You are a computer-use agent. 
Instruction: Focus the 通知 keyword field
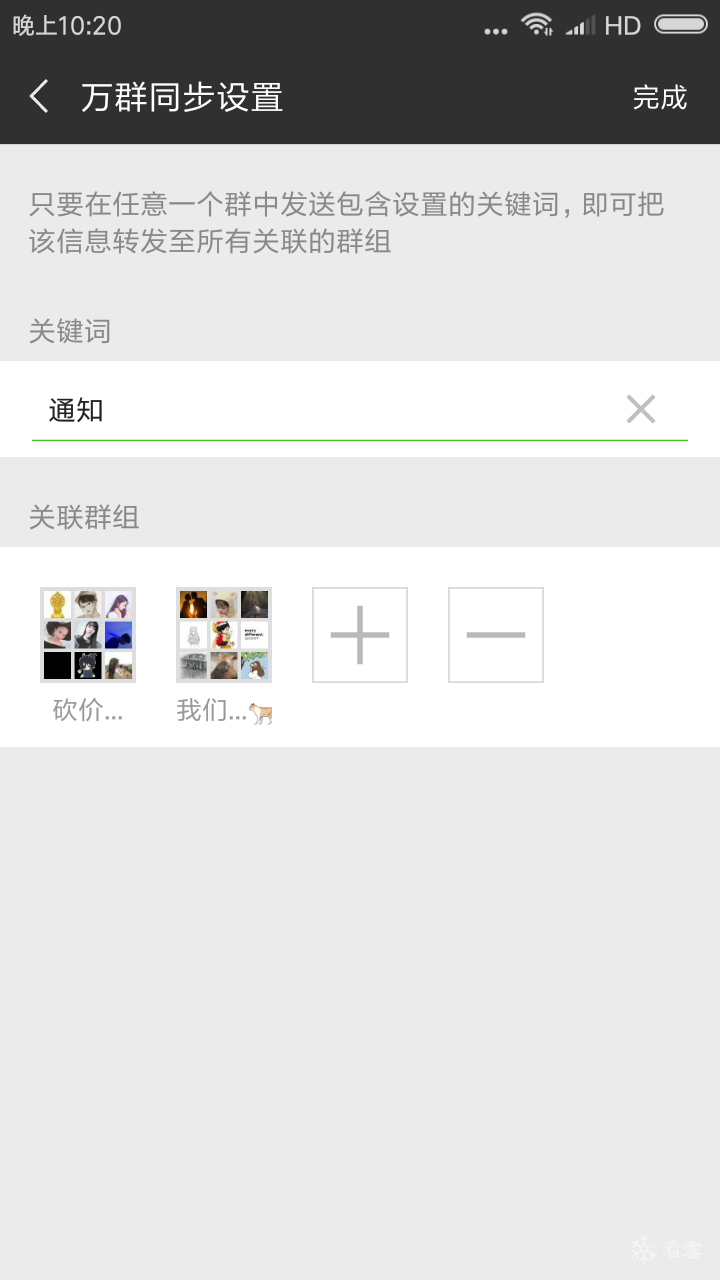[x=320, y=410]
